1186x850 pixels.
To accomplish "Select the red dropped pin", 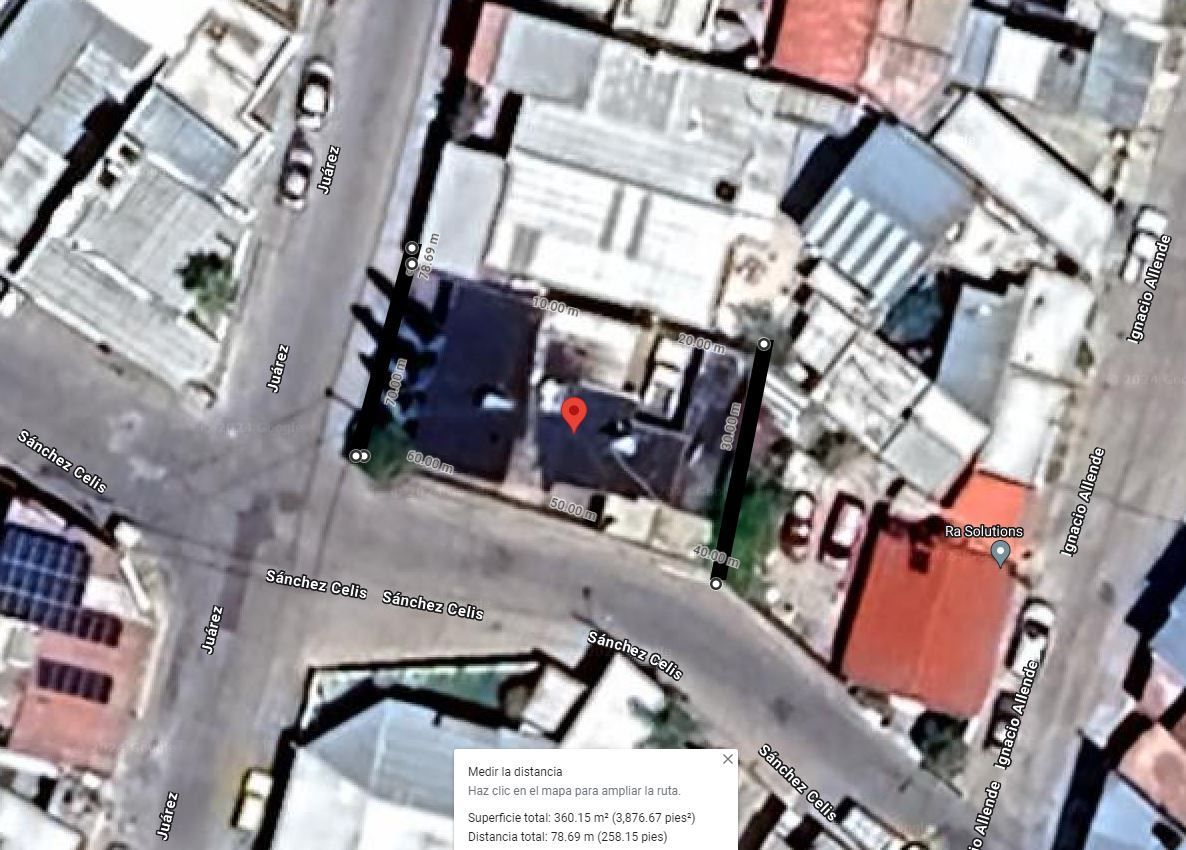I will (x=574, y=414).
